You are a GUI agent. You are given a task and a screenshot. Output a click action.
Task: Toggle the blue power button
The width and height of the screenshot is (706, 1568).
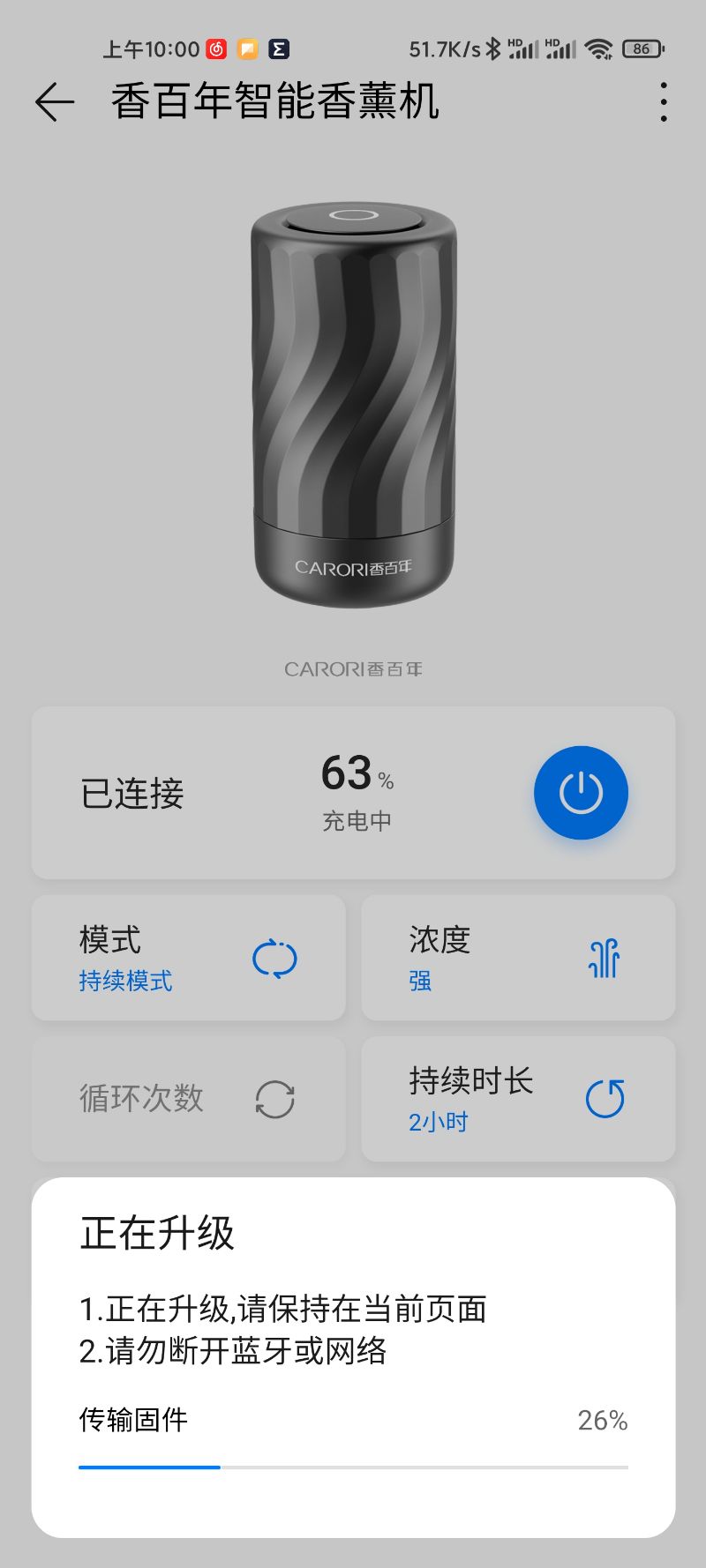point(581,792)
